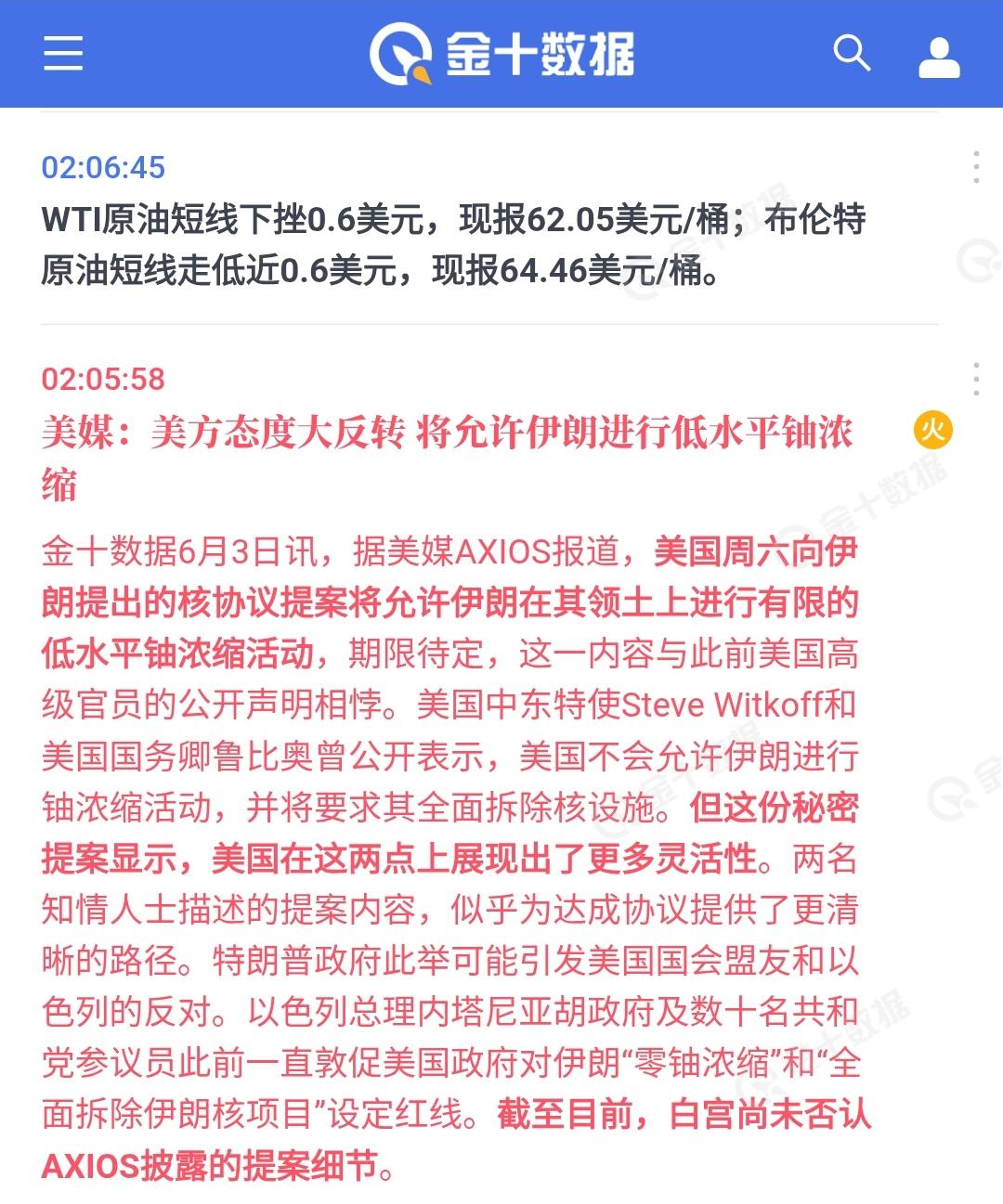The height and width of the screenshot is (1204, 1003).
Task: Click the 02:06:45 timestamp
Action: 105,168
